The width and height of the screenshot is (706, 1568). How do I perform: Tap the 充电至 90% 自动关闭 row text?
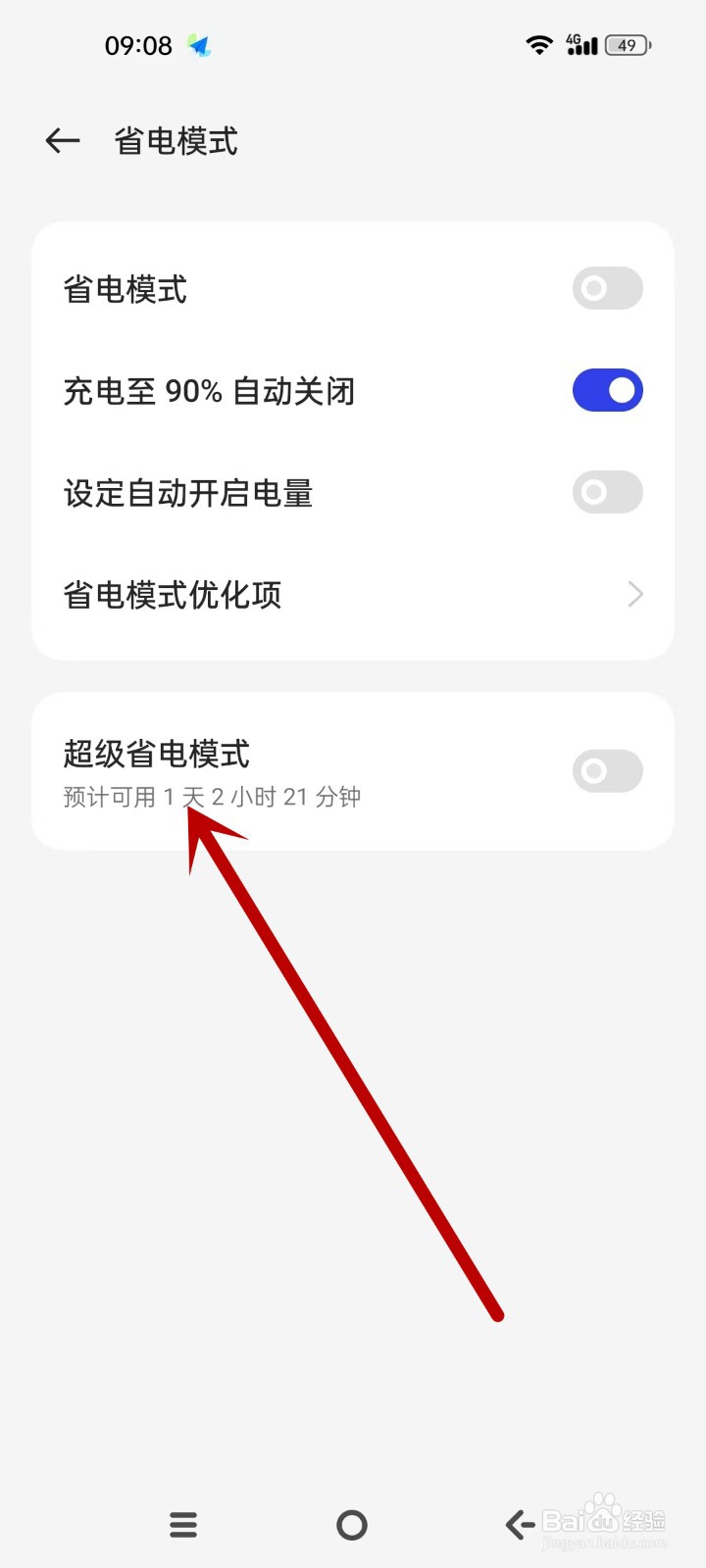click(x=209, y=390)
